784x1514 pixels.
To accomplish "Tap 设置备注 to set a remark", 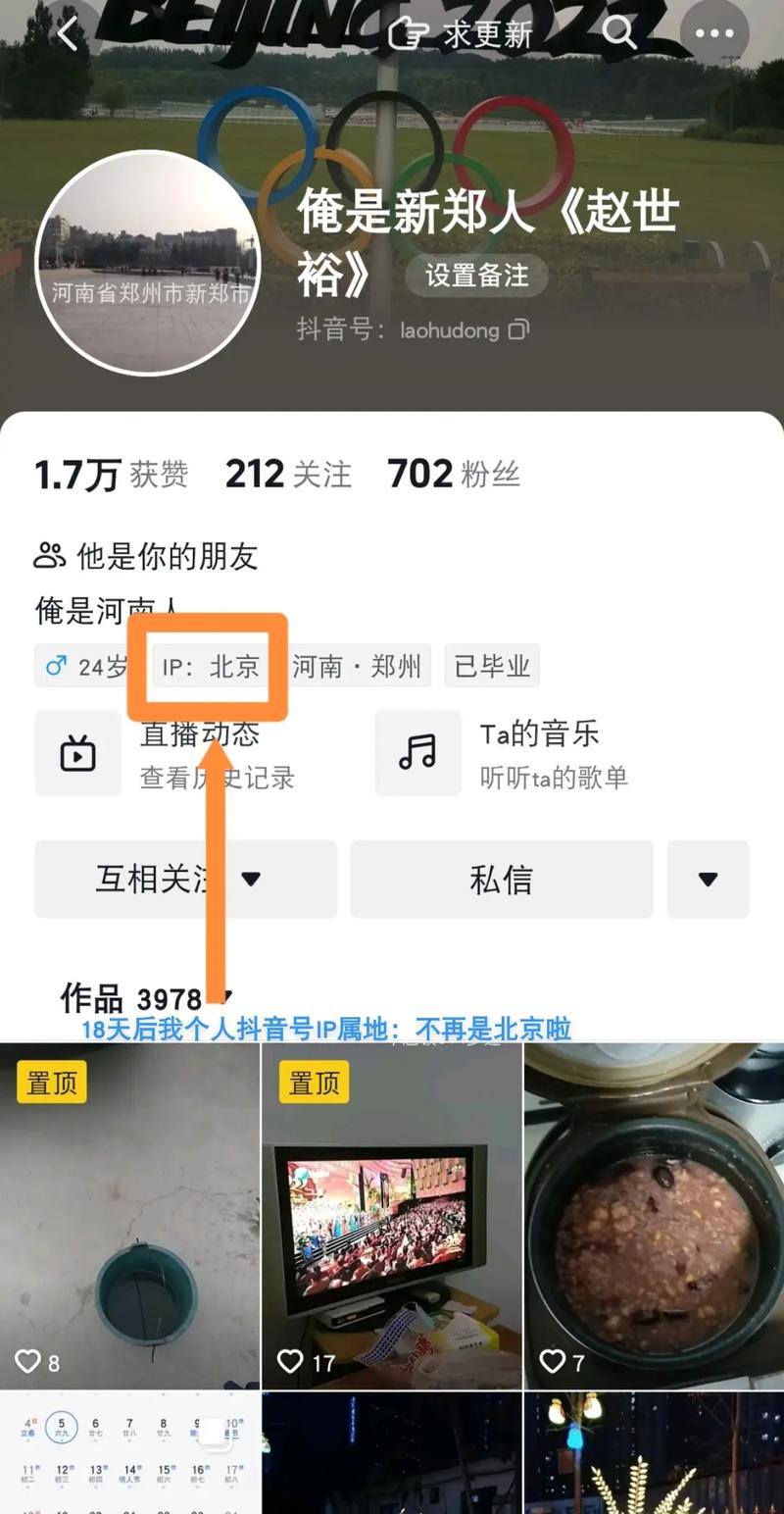I will [476, 276].
